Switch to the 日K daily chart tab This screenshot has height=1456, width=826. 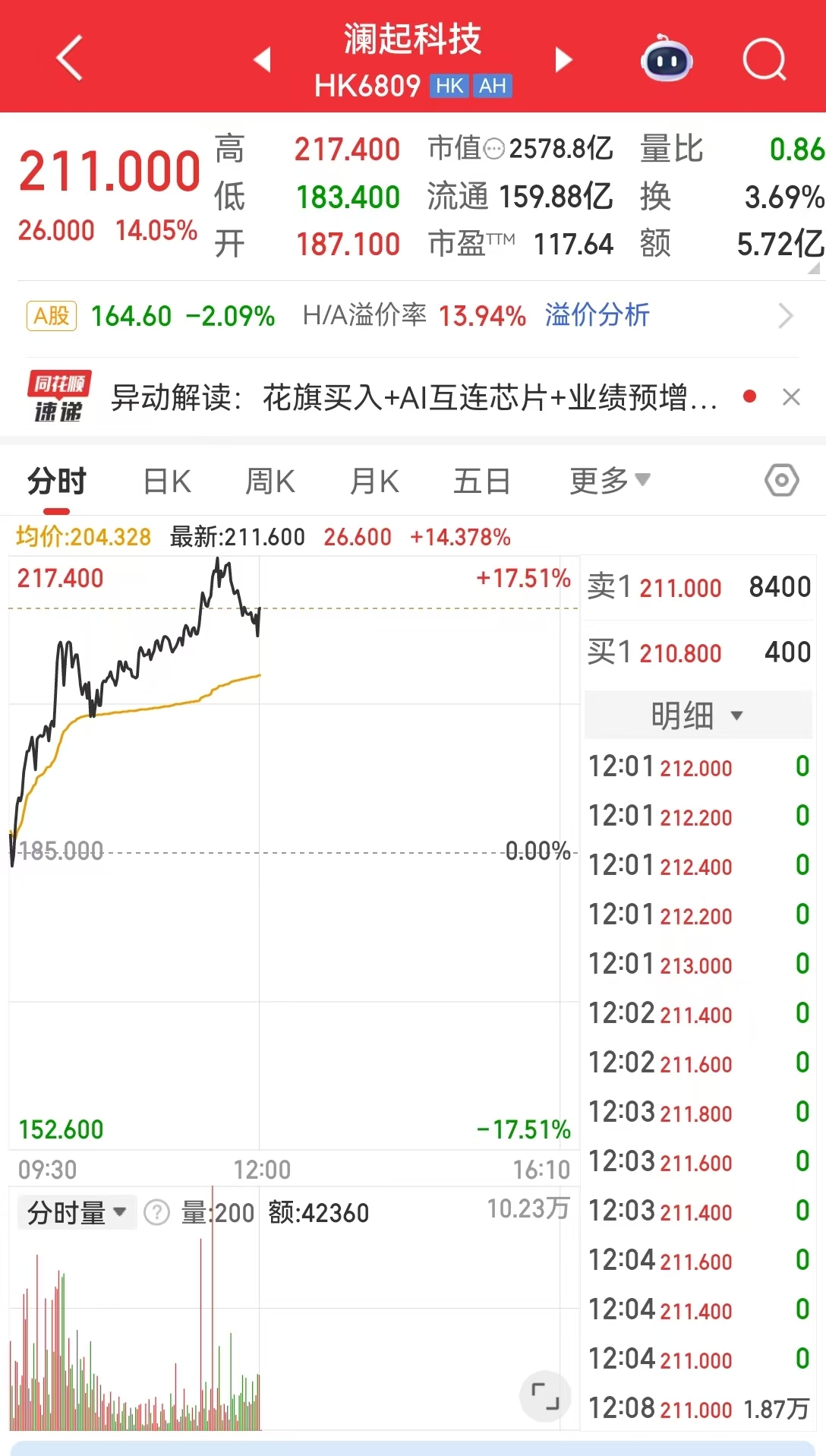click(166, 480)
